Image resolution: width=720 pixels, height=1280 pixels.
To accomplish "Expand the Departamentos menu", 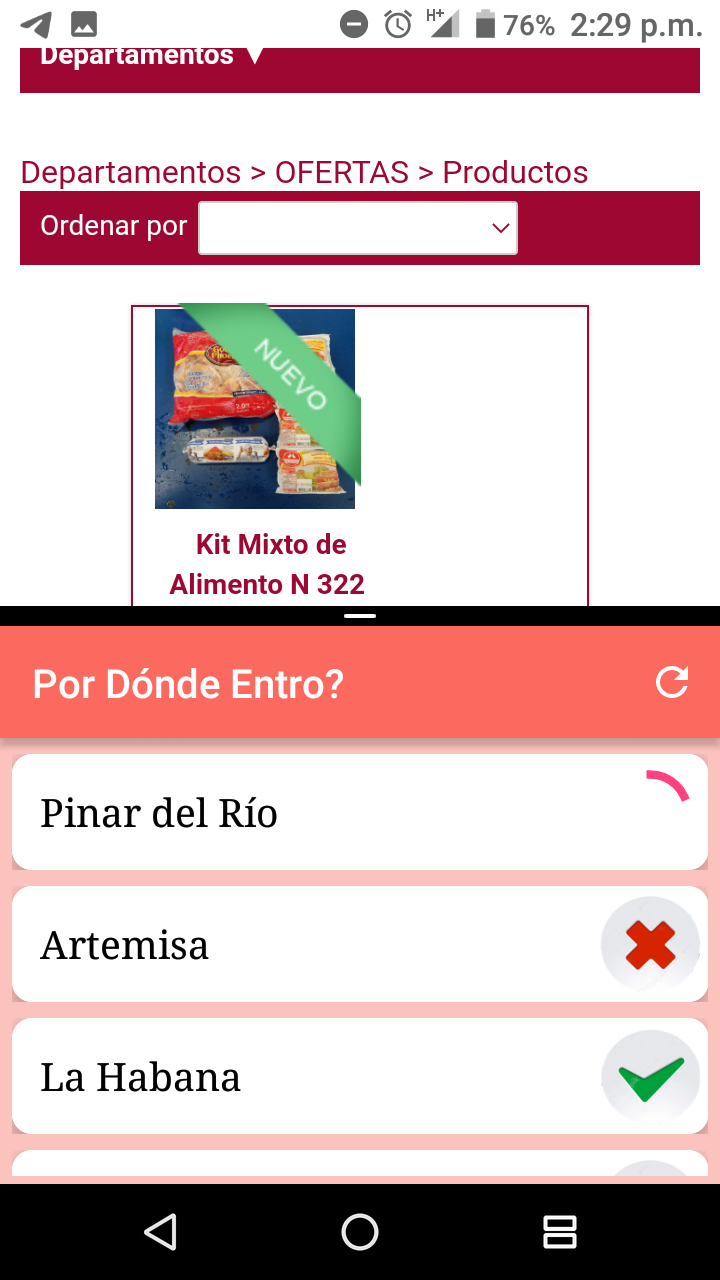I will click(150, 58).
